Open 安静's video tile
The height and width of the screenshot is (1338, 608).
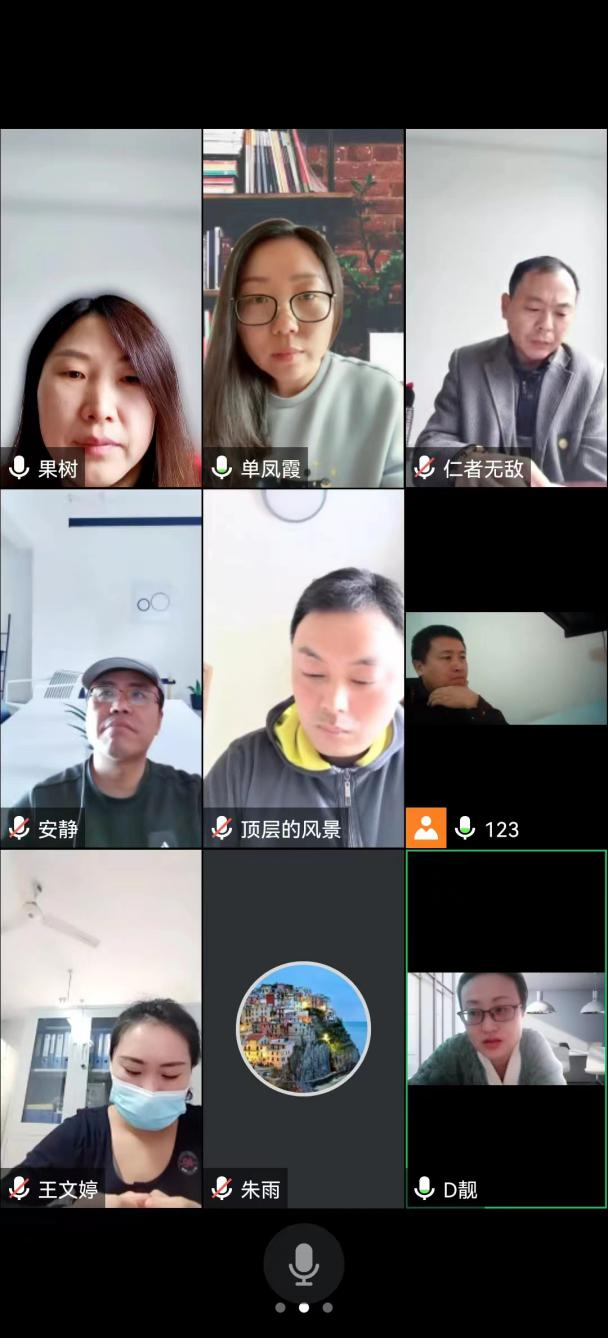click(x=100, y=668)
